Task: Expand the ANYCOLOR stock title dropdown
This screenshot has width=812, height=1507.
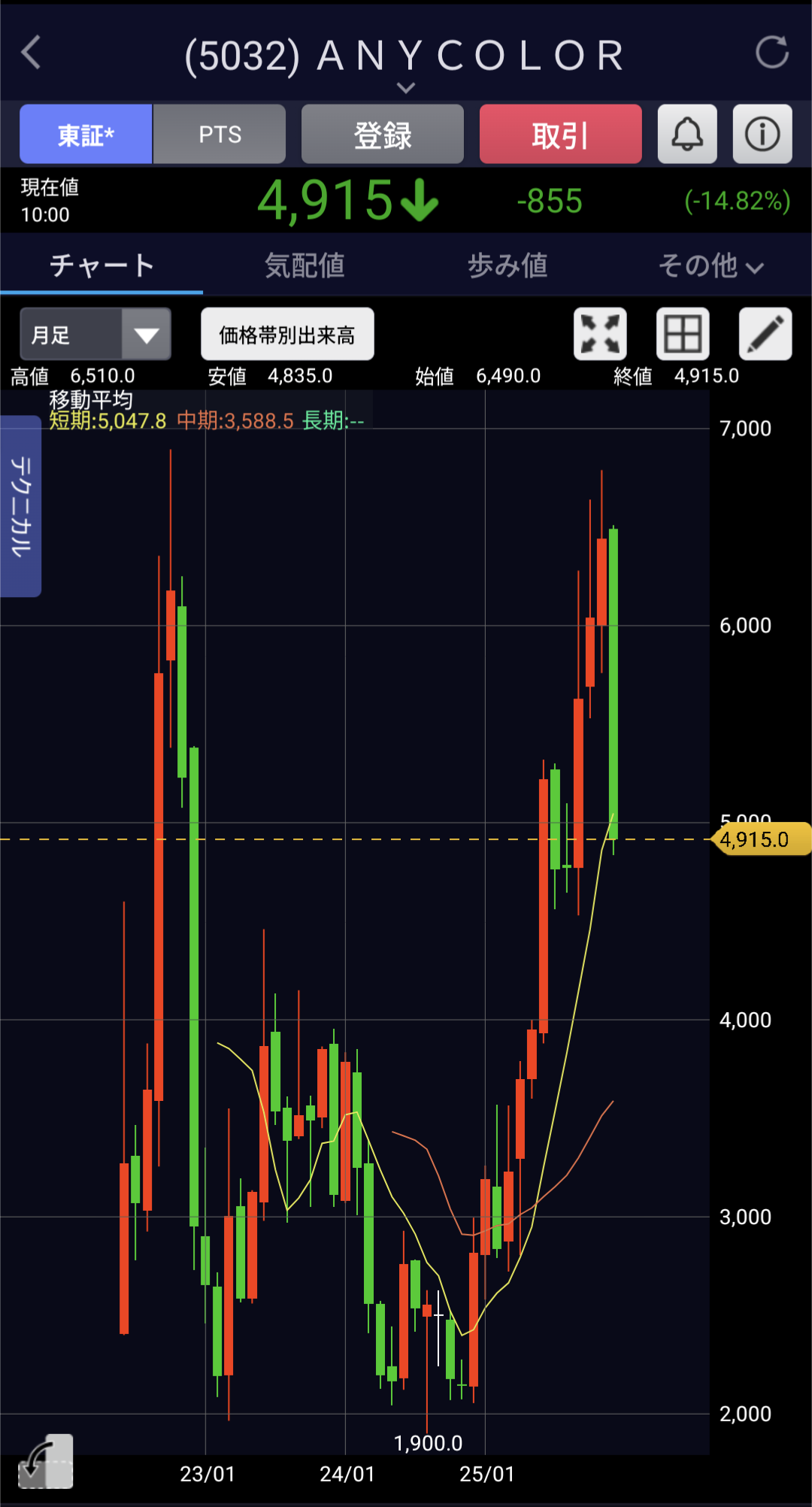Action: click(x=405, y=87)
